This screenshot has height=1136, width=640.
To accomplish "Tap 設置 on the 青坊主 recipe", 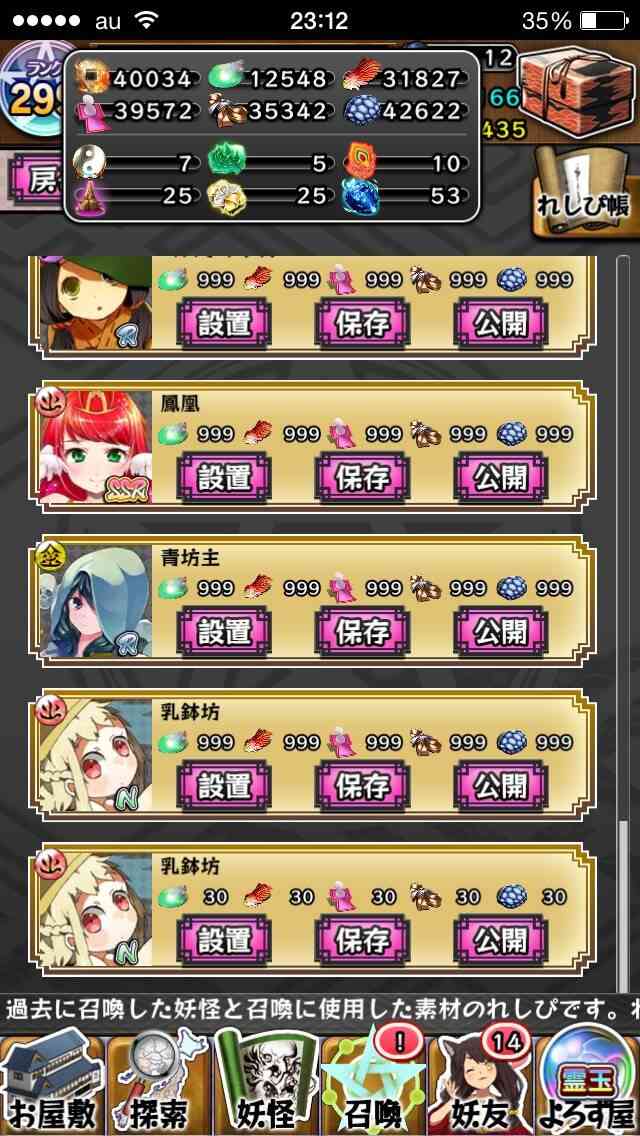I will click(224, 632).
